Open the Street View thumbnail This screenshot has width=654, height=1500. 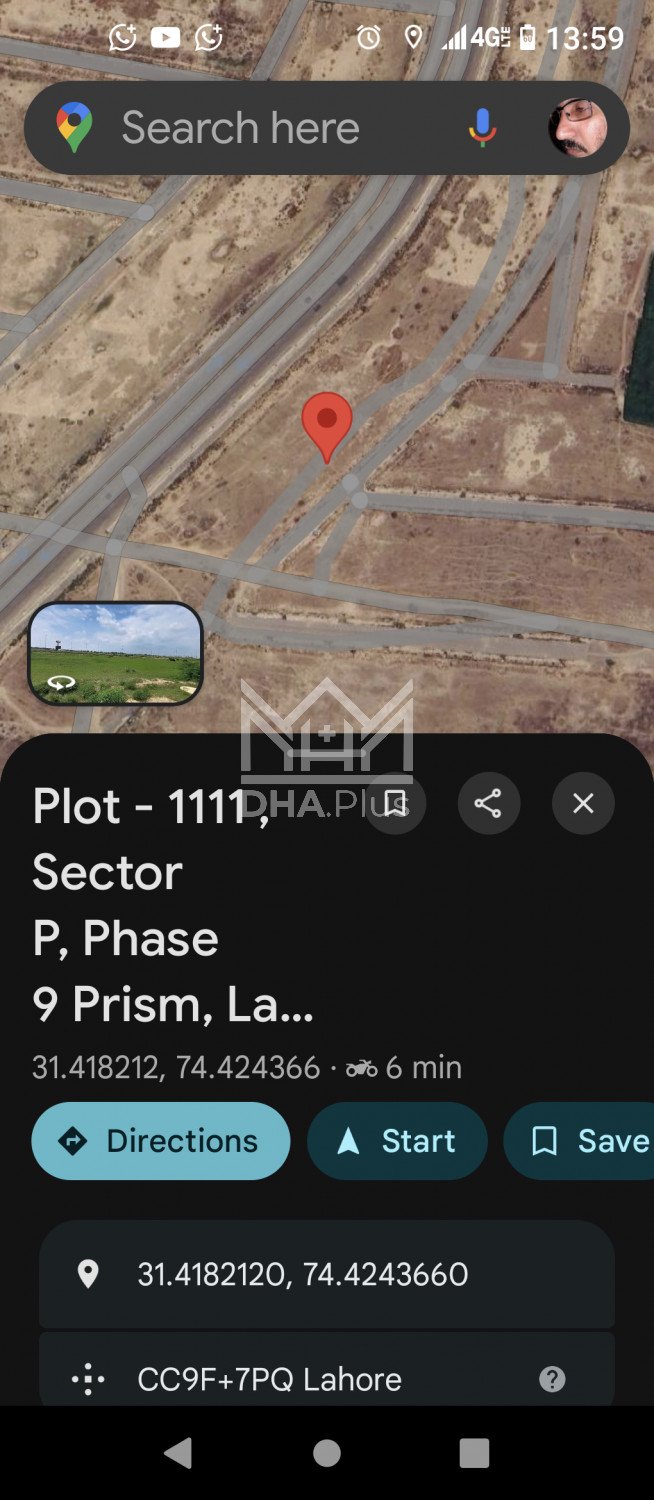(x=115, y=654)
